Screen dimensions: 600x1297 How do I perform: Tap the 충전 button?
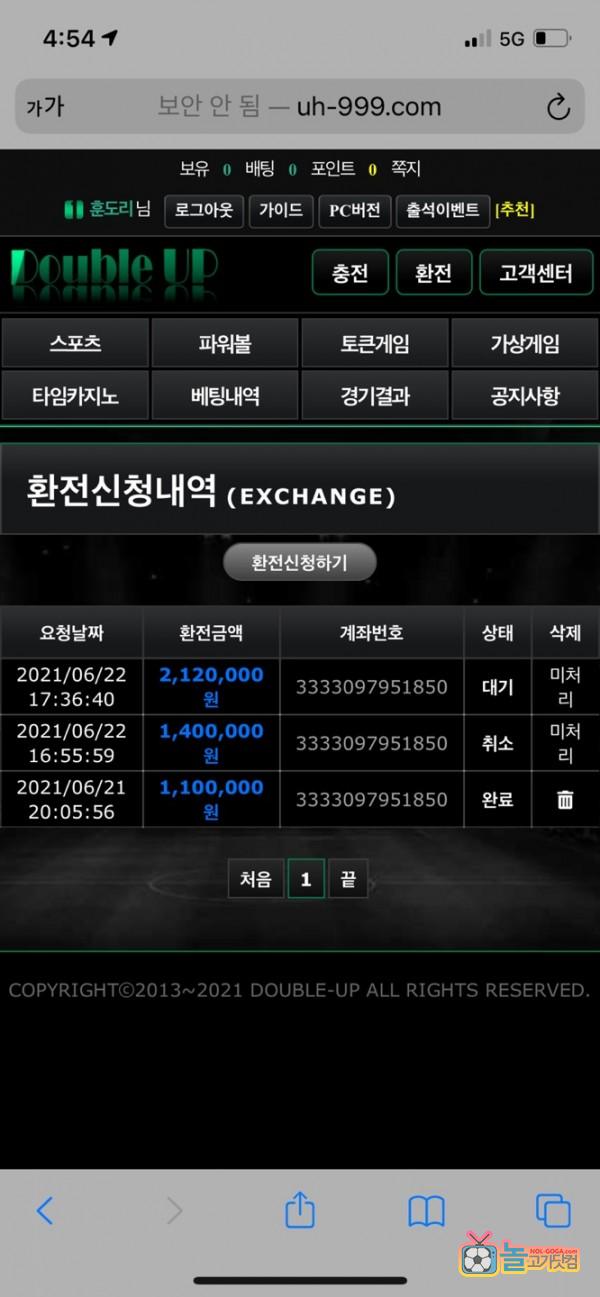(x=350, y=273)
